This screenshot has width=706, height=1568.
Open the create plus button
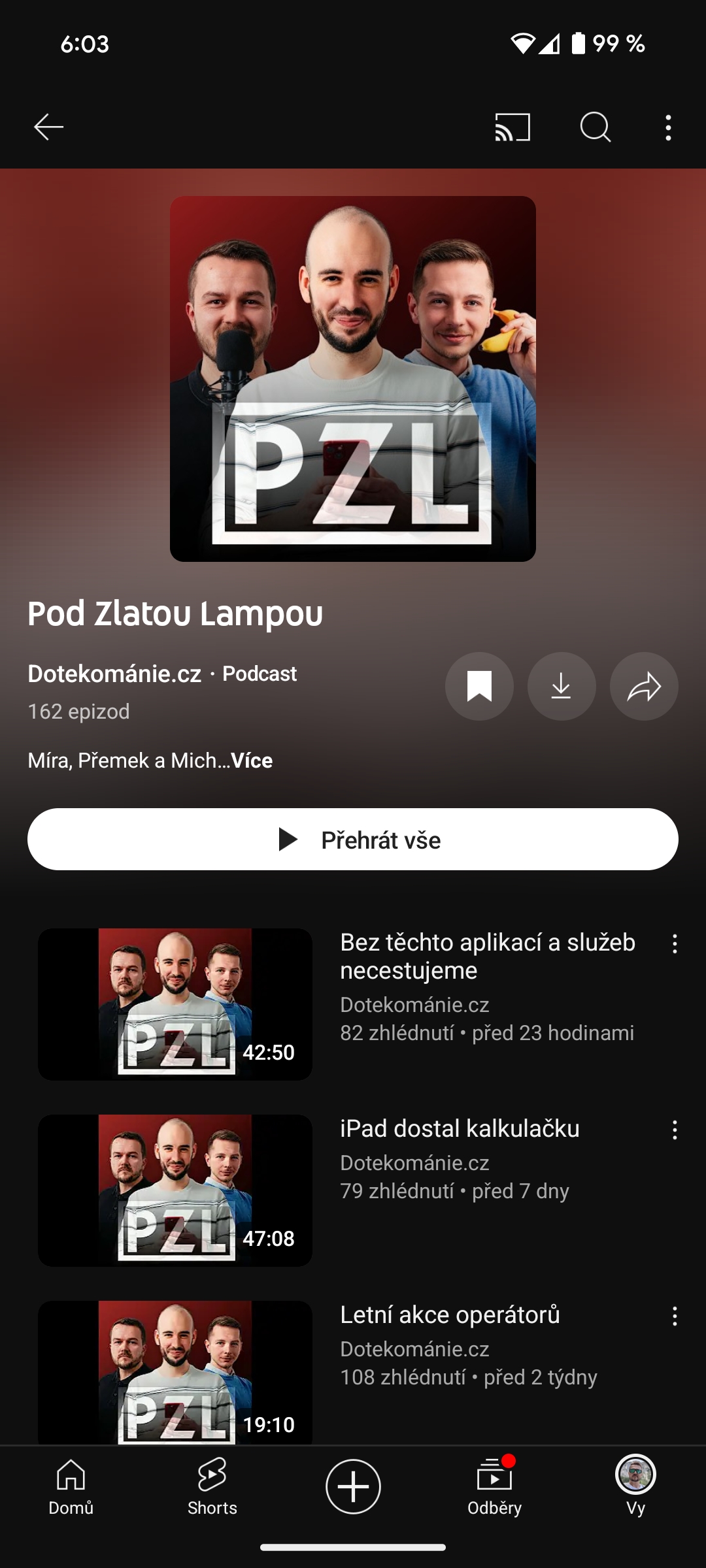pos(353,1486)
